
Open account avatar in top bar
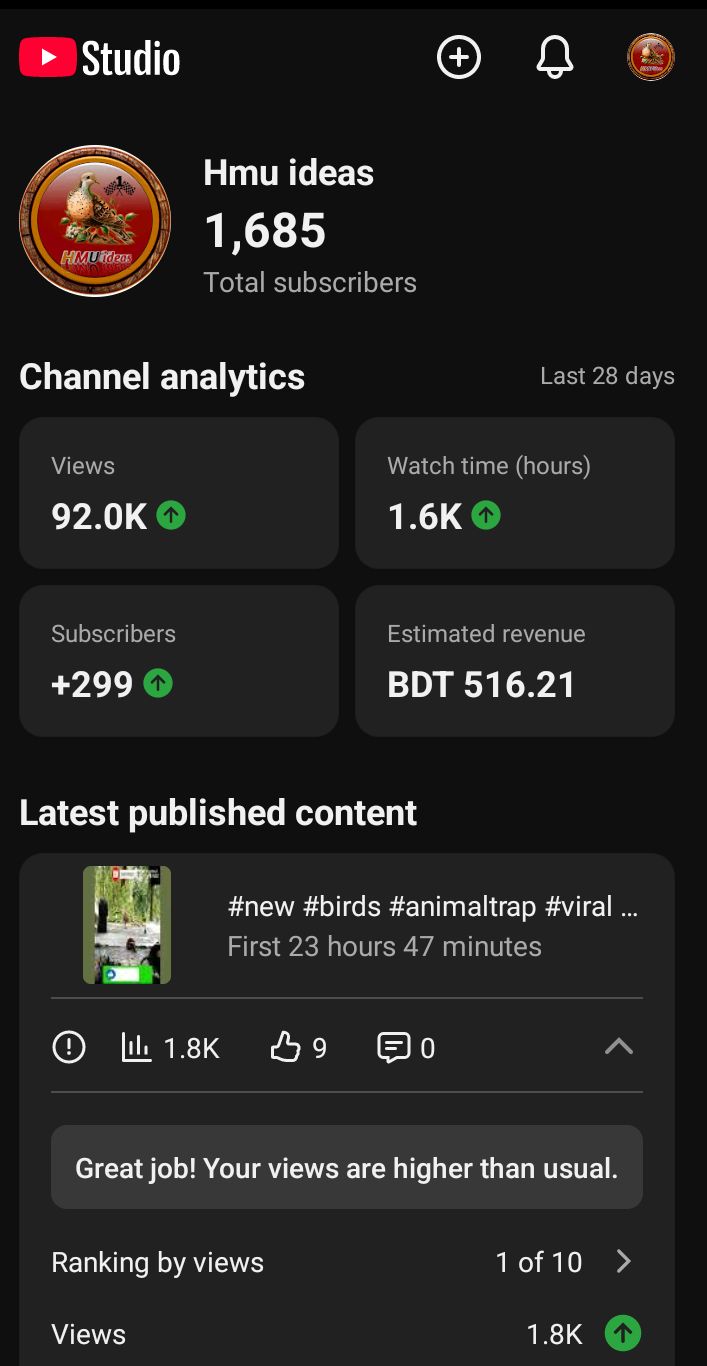[651, 58]
